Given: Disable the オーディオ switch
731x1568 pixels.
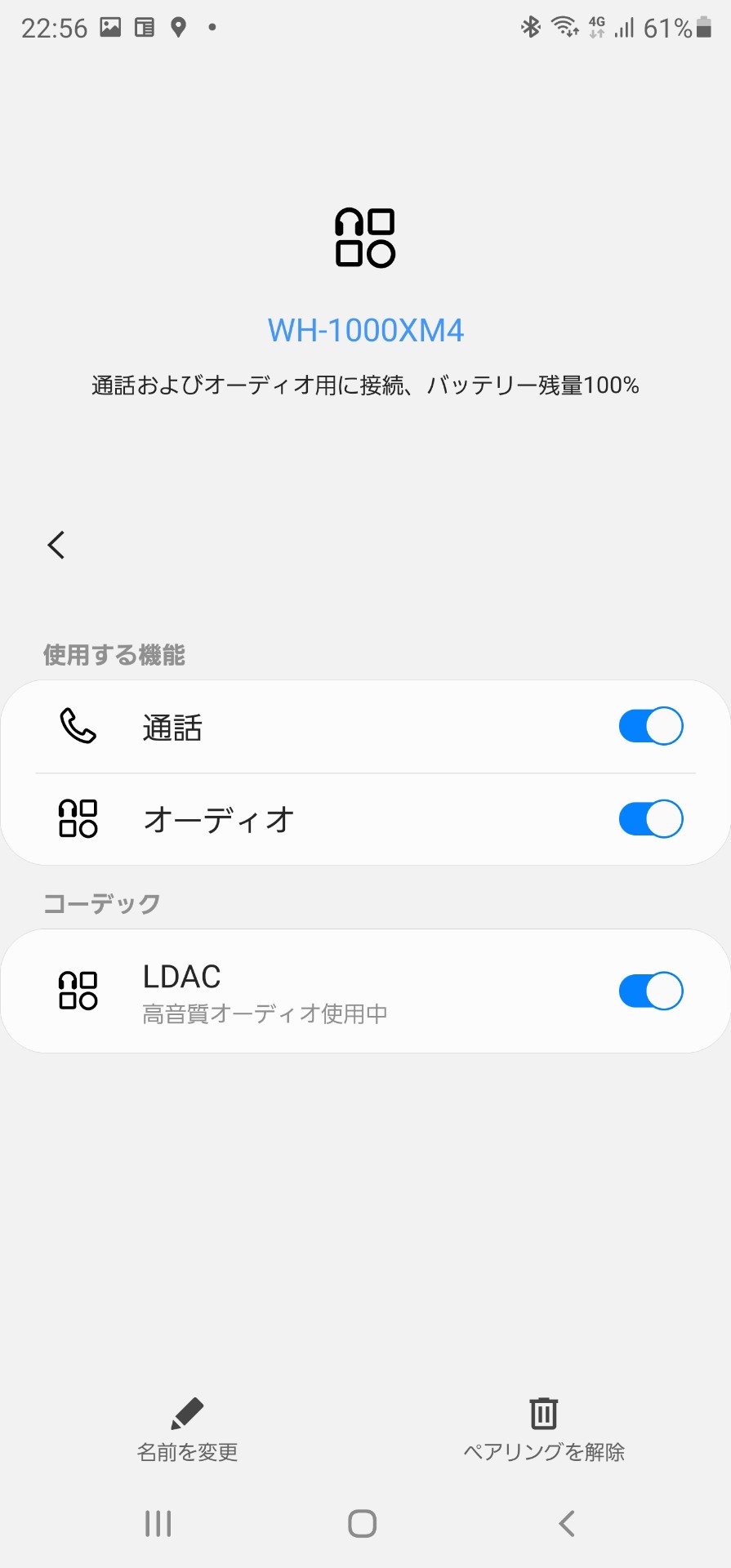Looking at the screenshot, I should coord(650,819).
